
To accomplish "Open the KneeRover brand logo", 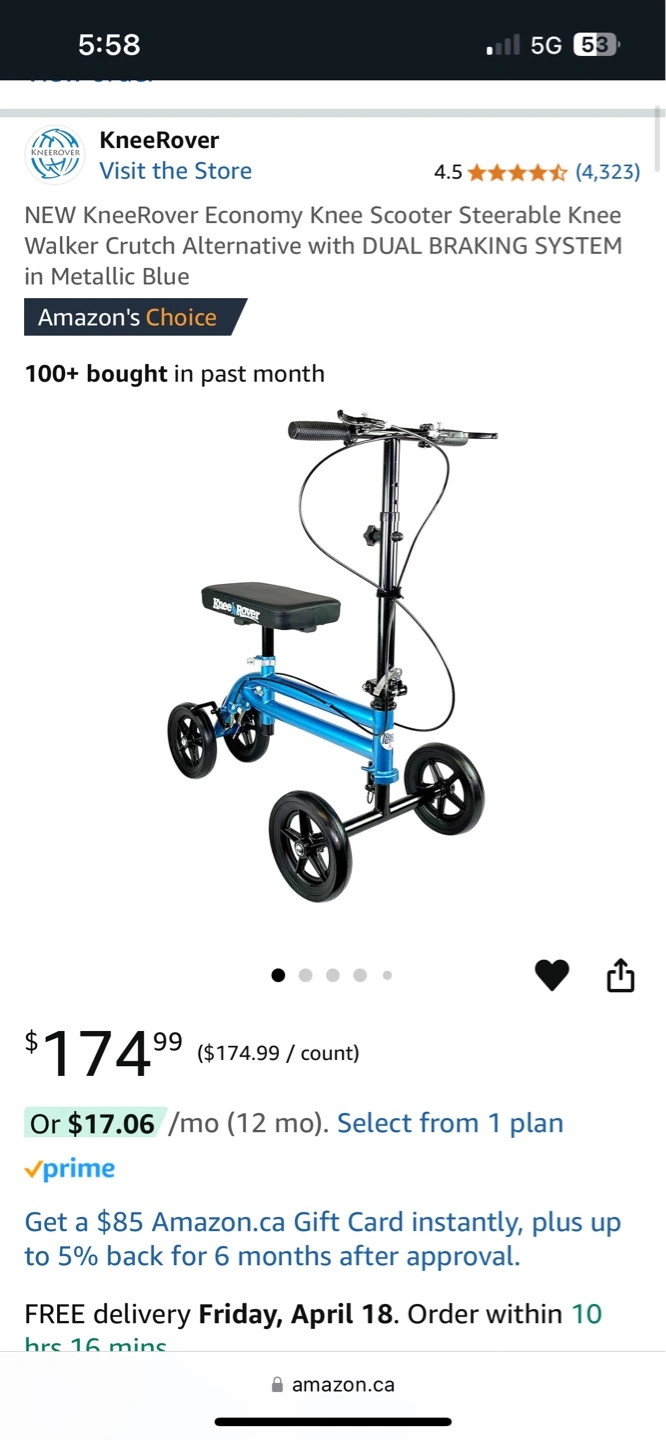I will tap(54, 156).
